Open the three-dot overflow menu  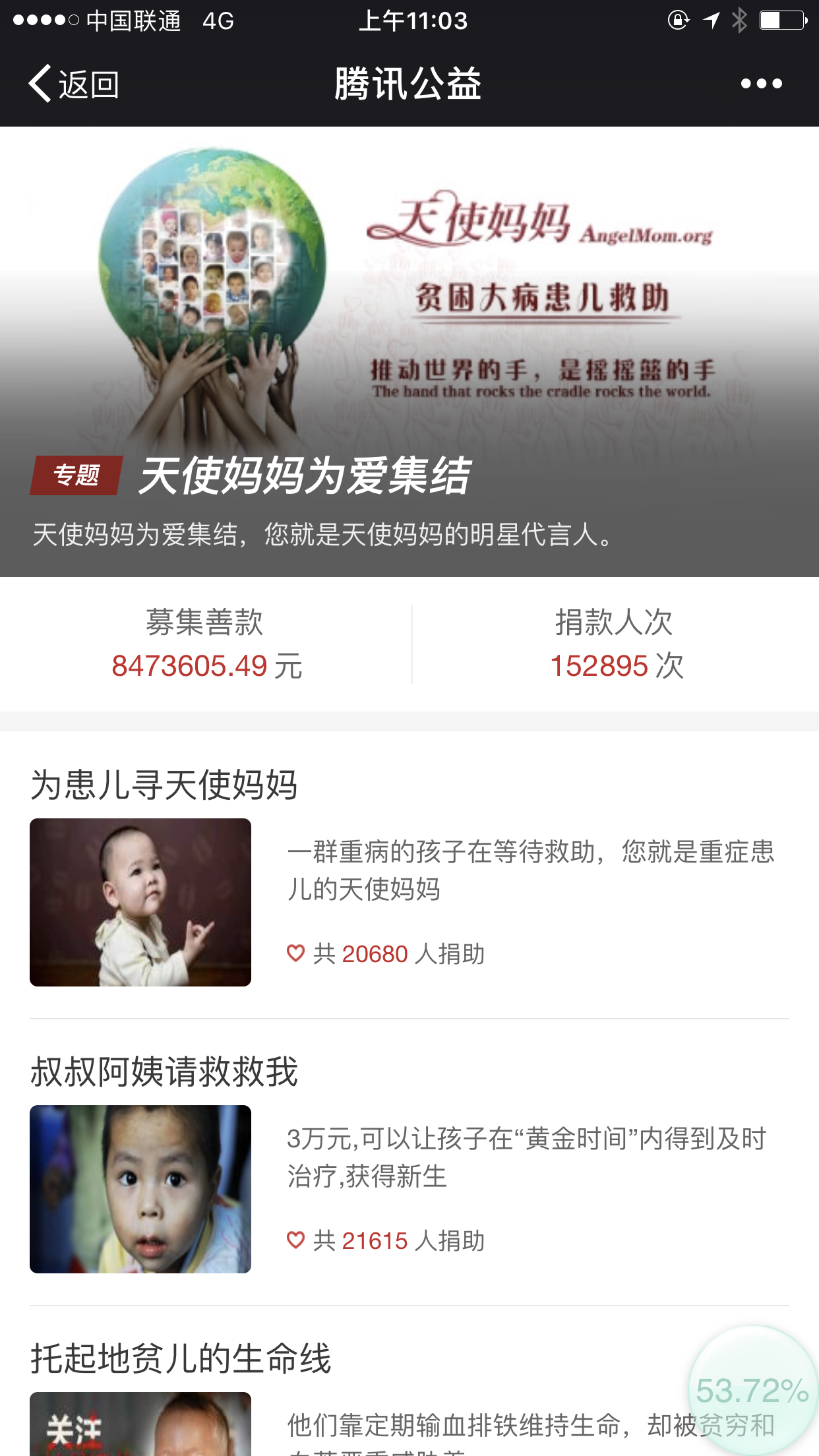pyautogui.click(x=761, y=84)
